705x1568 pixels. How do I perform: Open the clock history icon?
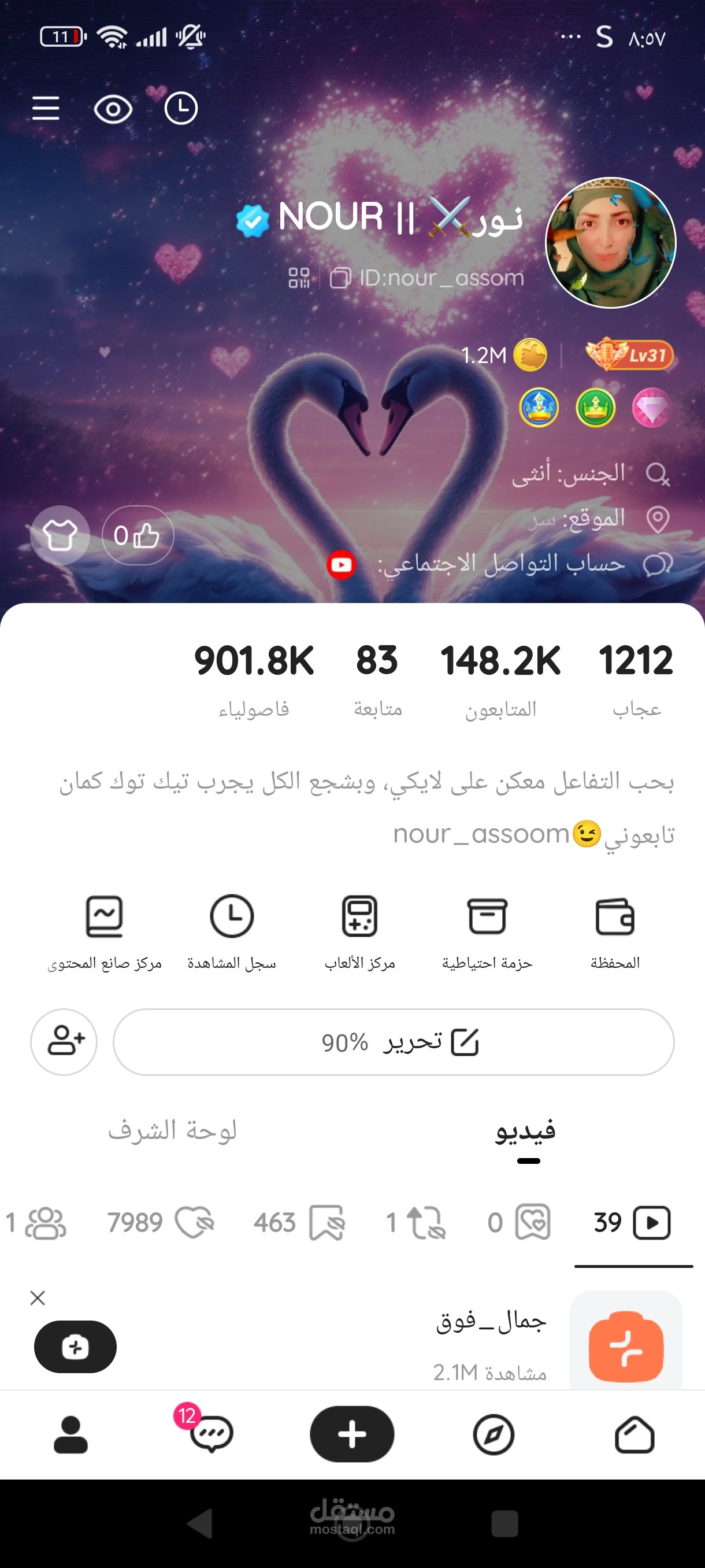pyautogui.click(x=181, y=108)
